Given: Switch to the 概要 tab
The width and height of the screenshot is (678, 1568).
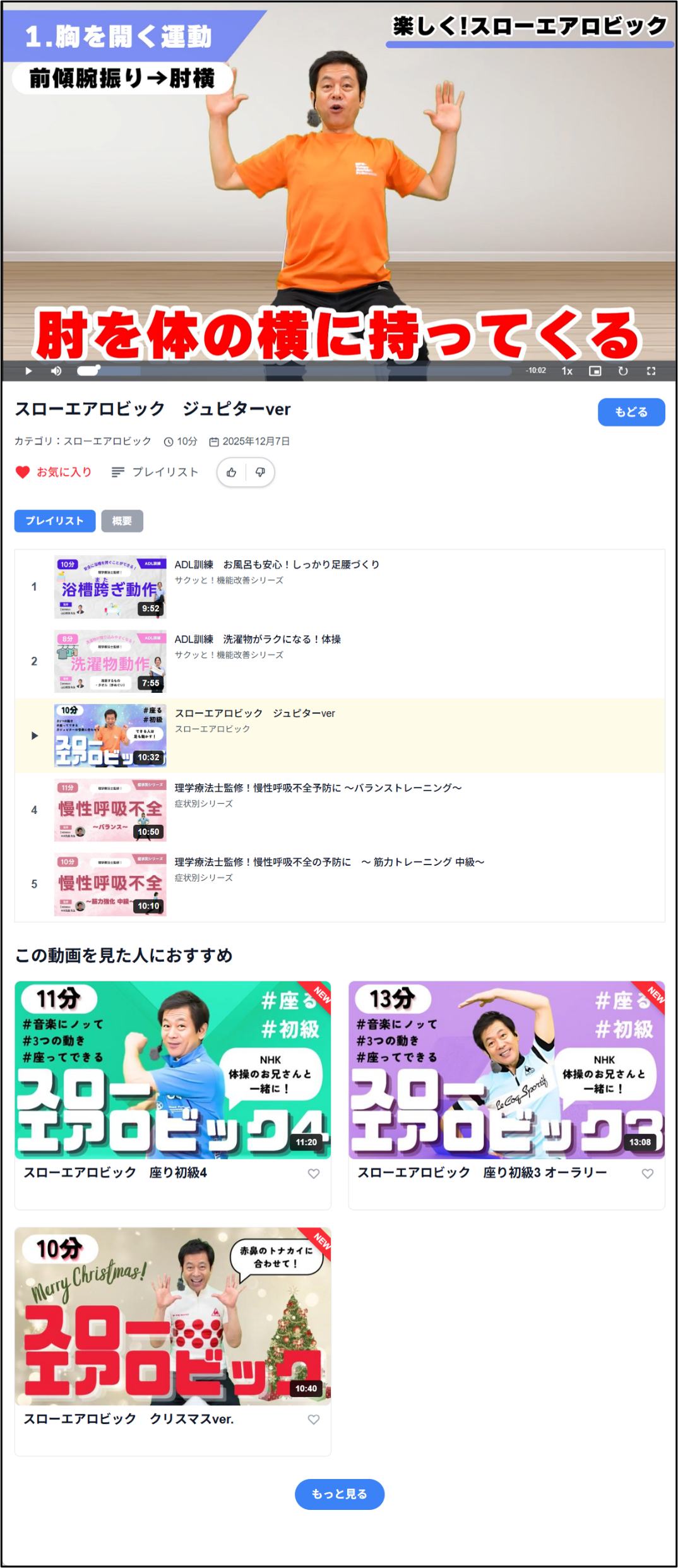Looking at the screenshot, I should point(122,521).
